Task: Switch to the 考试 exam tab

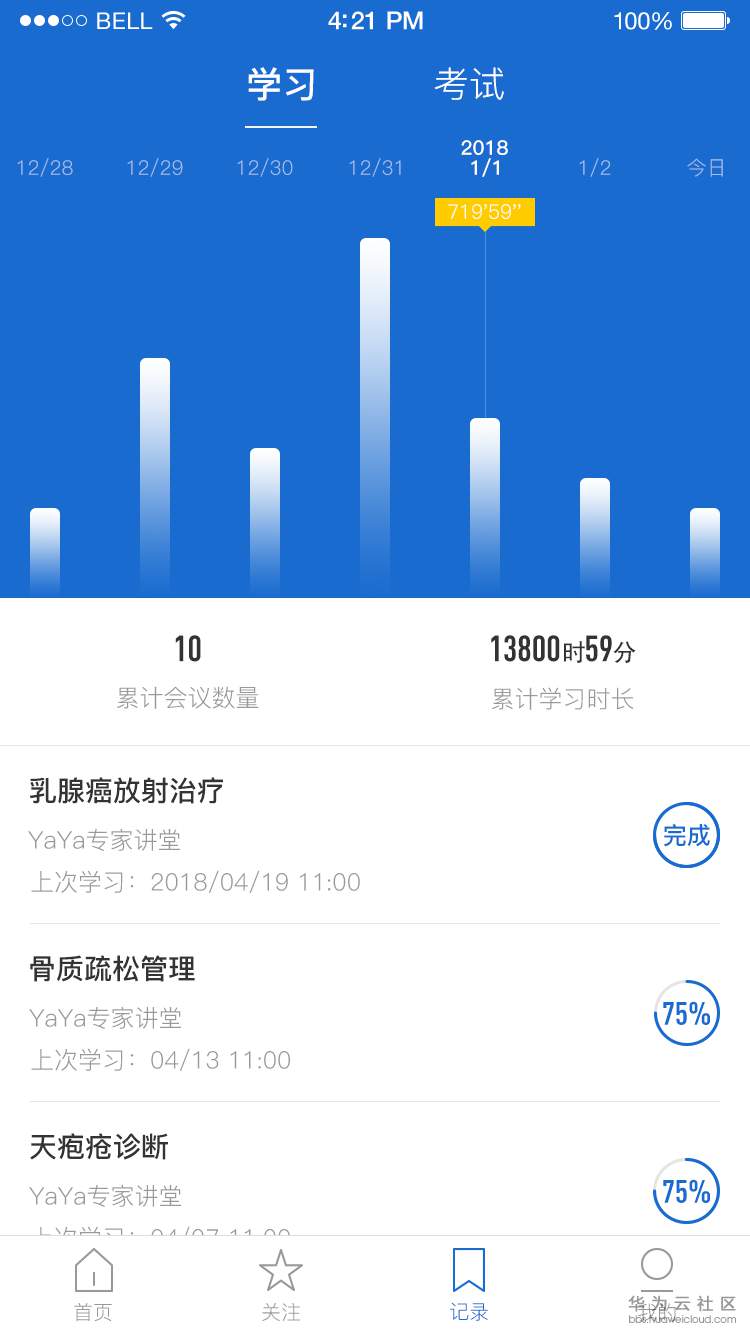Action: click(x=468, y=86)
